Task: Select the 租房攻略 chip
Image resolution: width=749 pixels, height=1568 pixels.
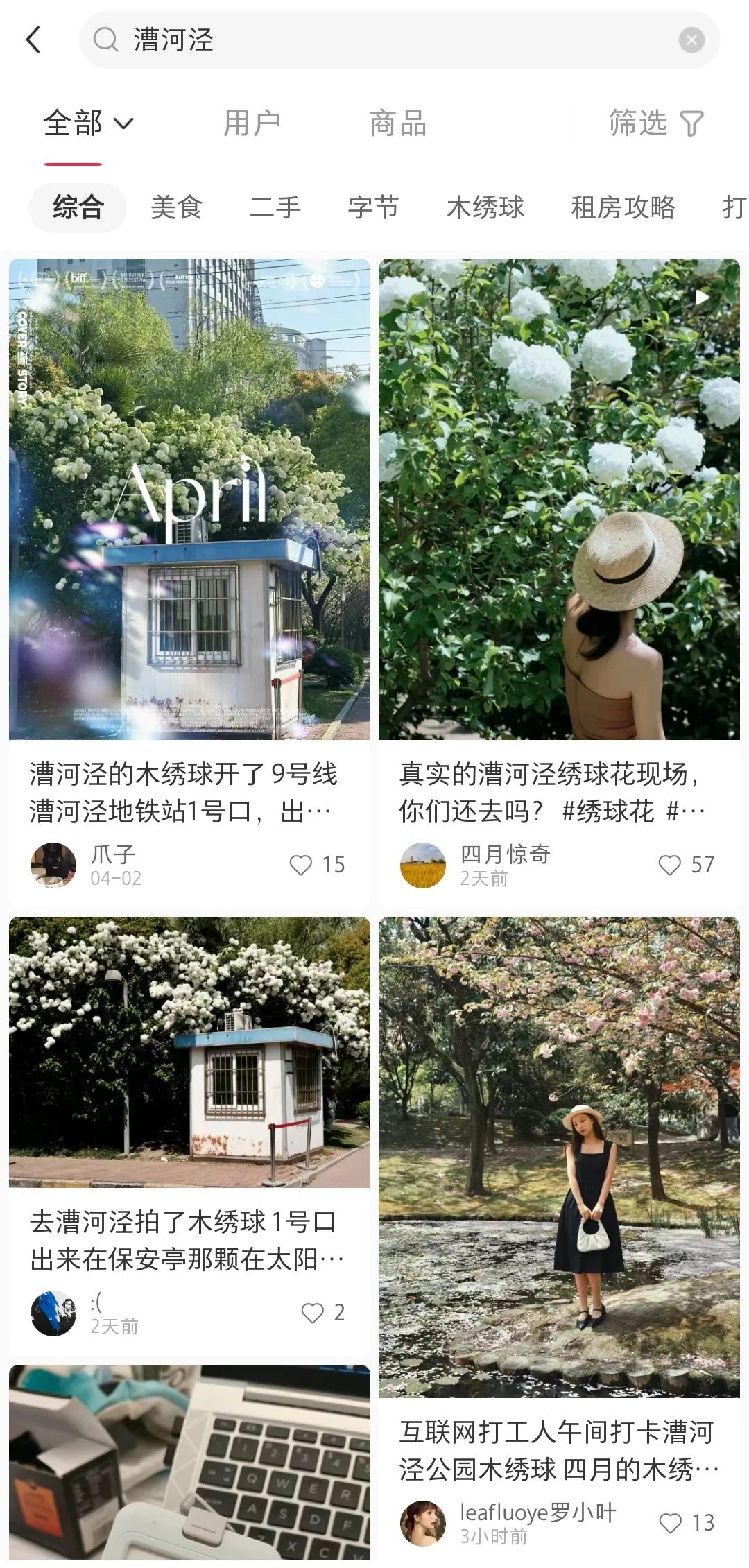Action: [x=623, y=207]
